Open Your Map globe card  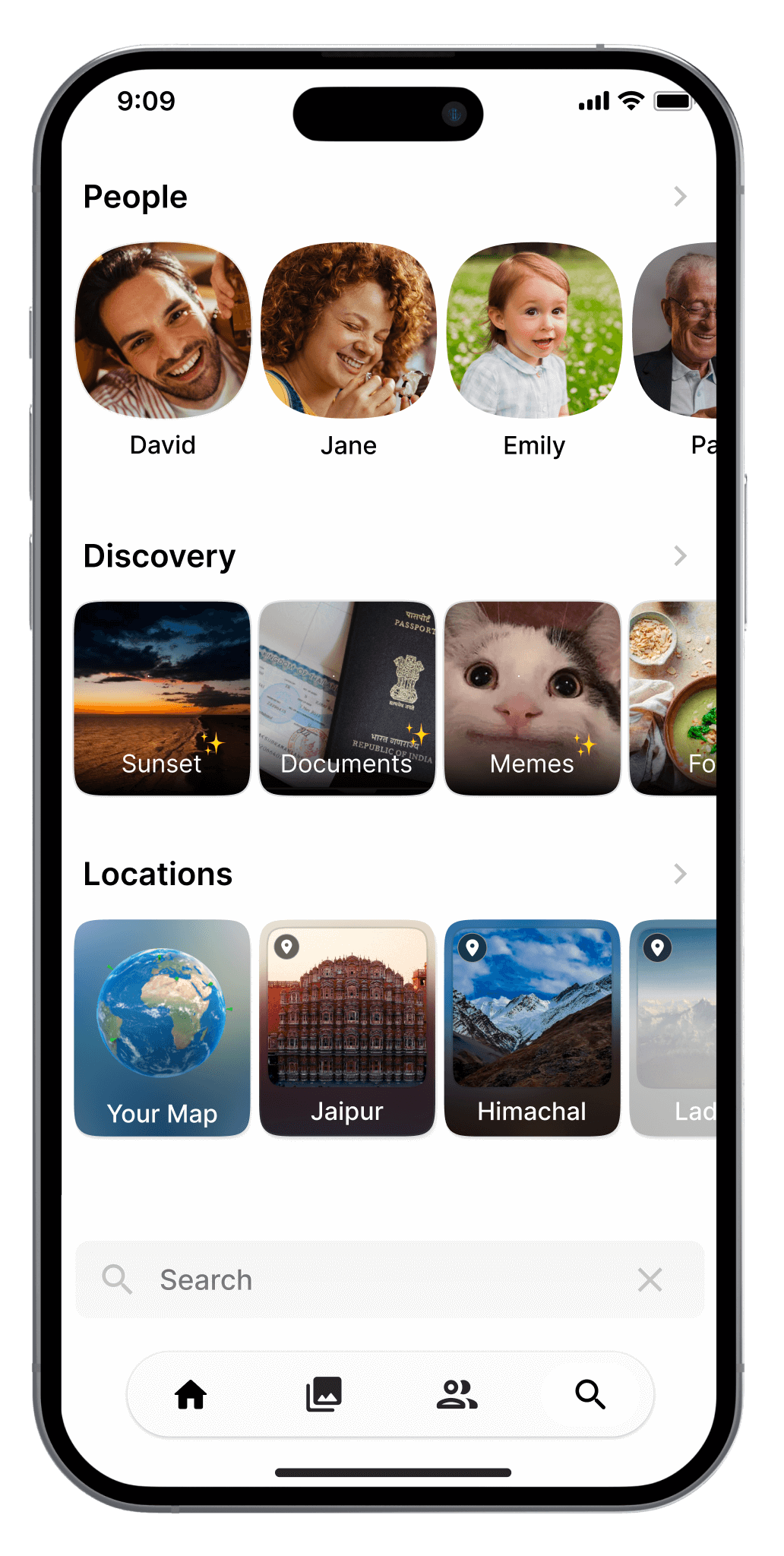pyautogui.click(x=162, y=1028)
